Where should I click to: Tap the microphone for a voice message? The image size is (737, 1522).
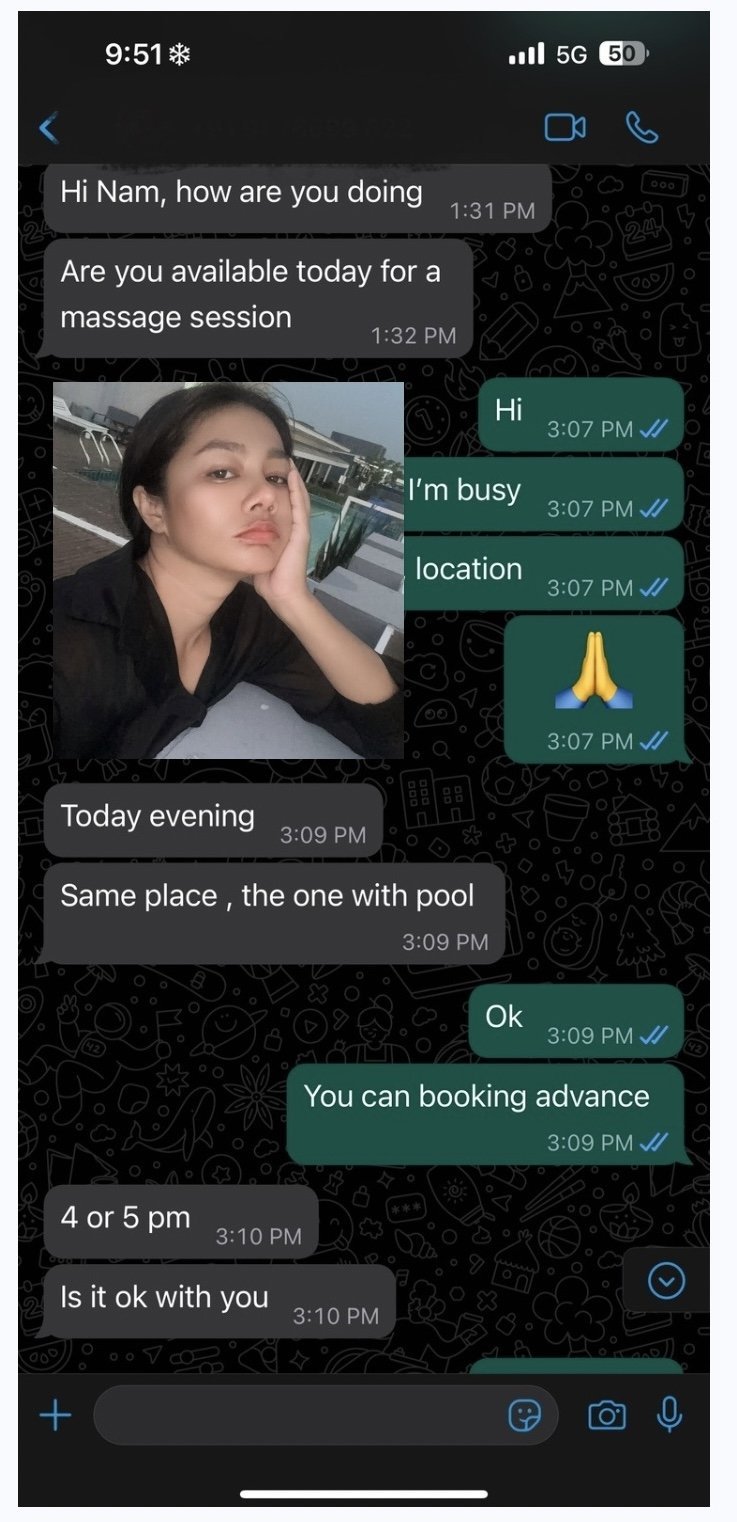click(x=669, y=1414)
